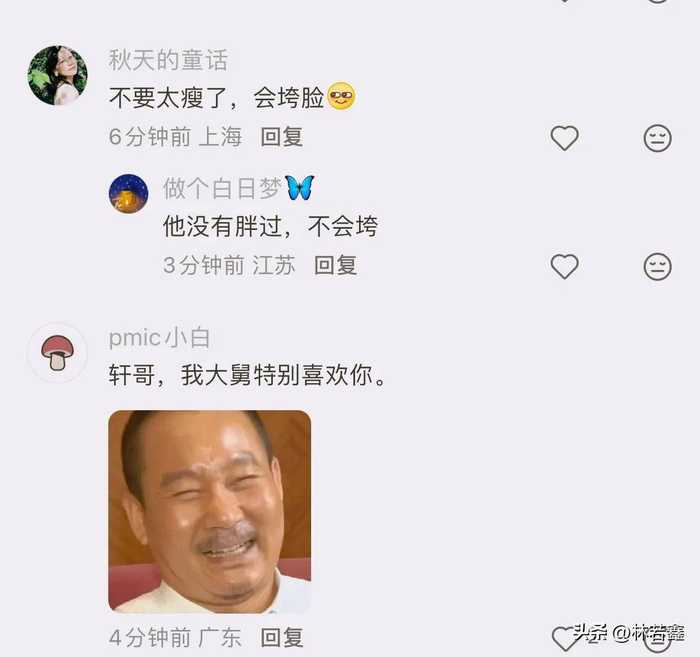This screenshot has height=657, width=700.
Task: Open pmic小白's mushroom avatar
Action: [x=57, y=352]
